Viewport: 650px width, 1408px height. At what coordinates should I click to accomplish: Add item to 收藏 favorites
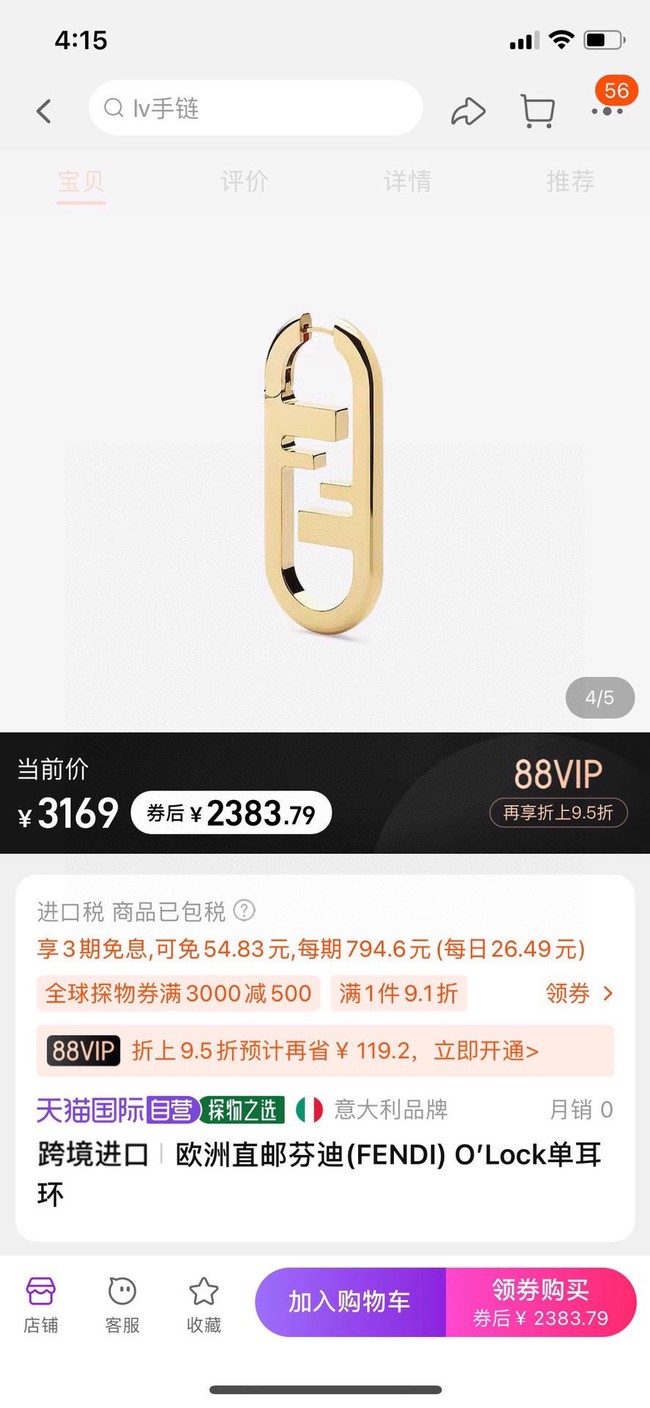tap(204, 1304)
